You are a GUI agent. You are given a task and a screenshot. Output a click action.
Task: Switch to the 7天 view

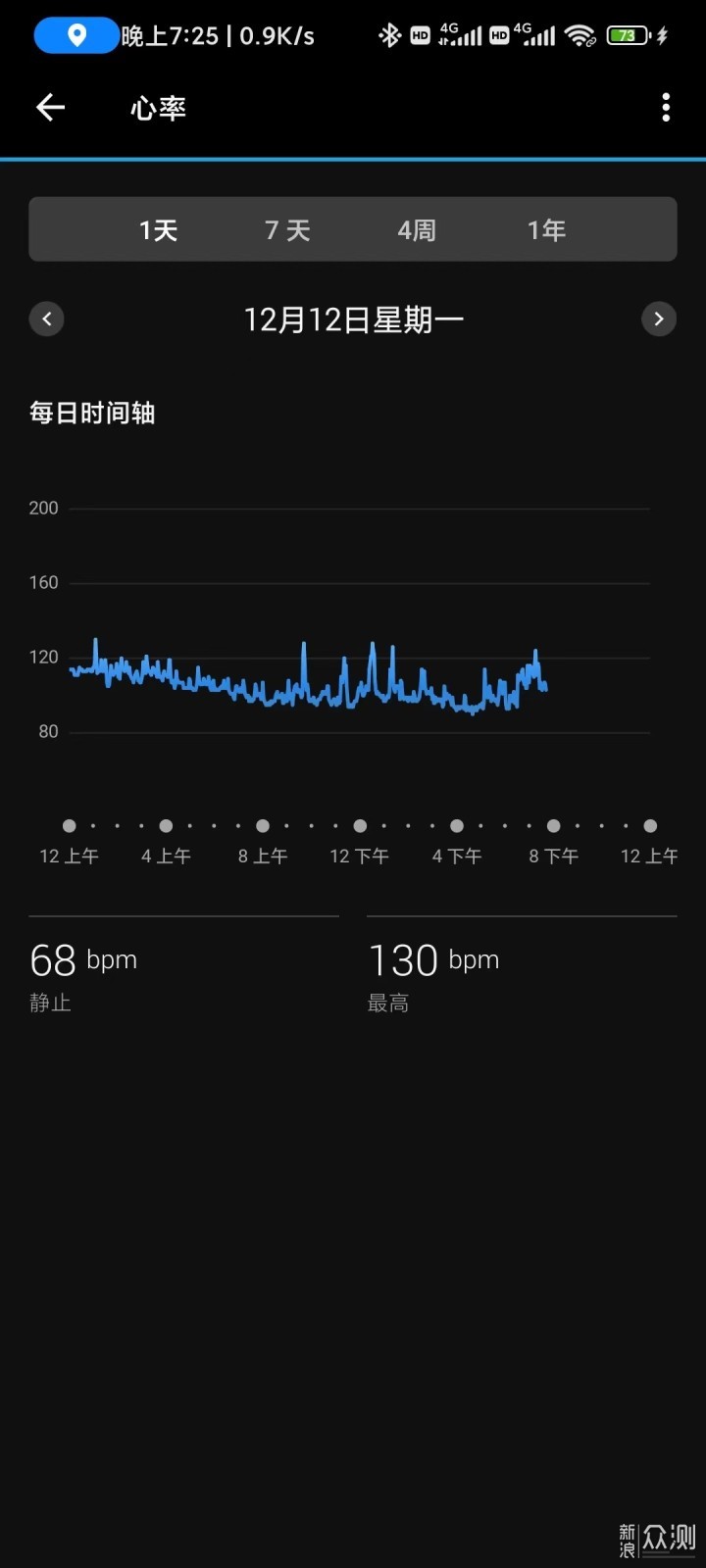click(287, 230)
